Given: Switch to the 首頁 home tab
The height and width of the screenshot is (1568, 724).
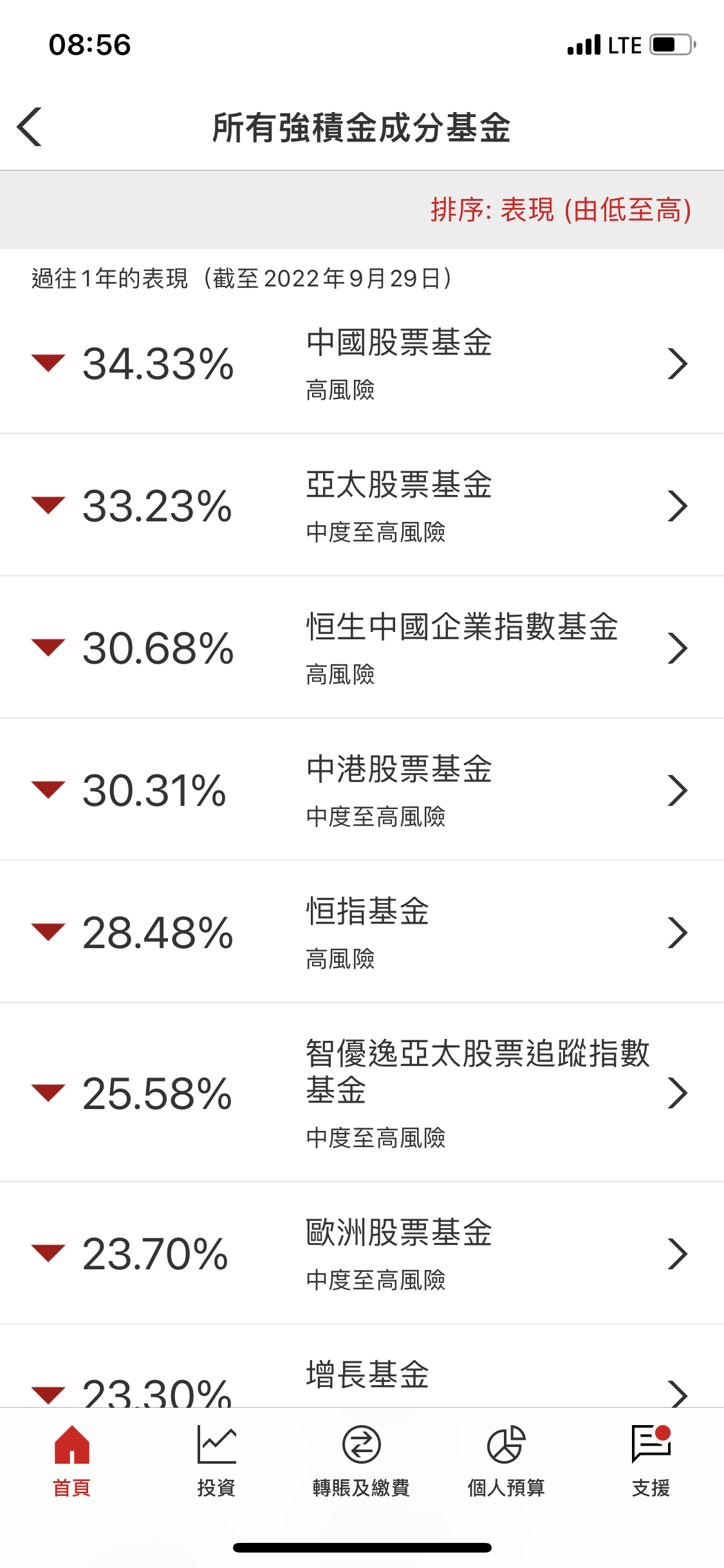Looking at the screenshot, I should point(71,1461).
